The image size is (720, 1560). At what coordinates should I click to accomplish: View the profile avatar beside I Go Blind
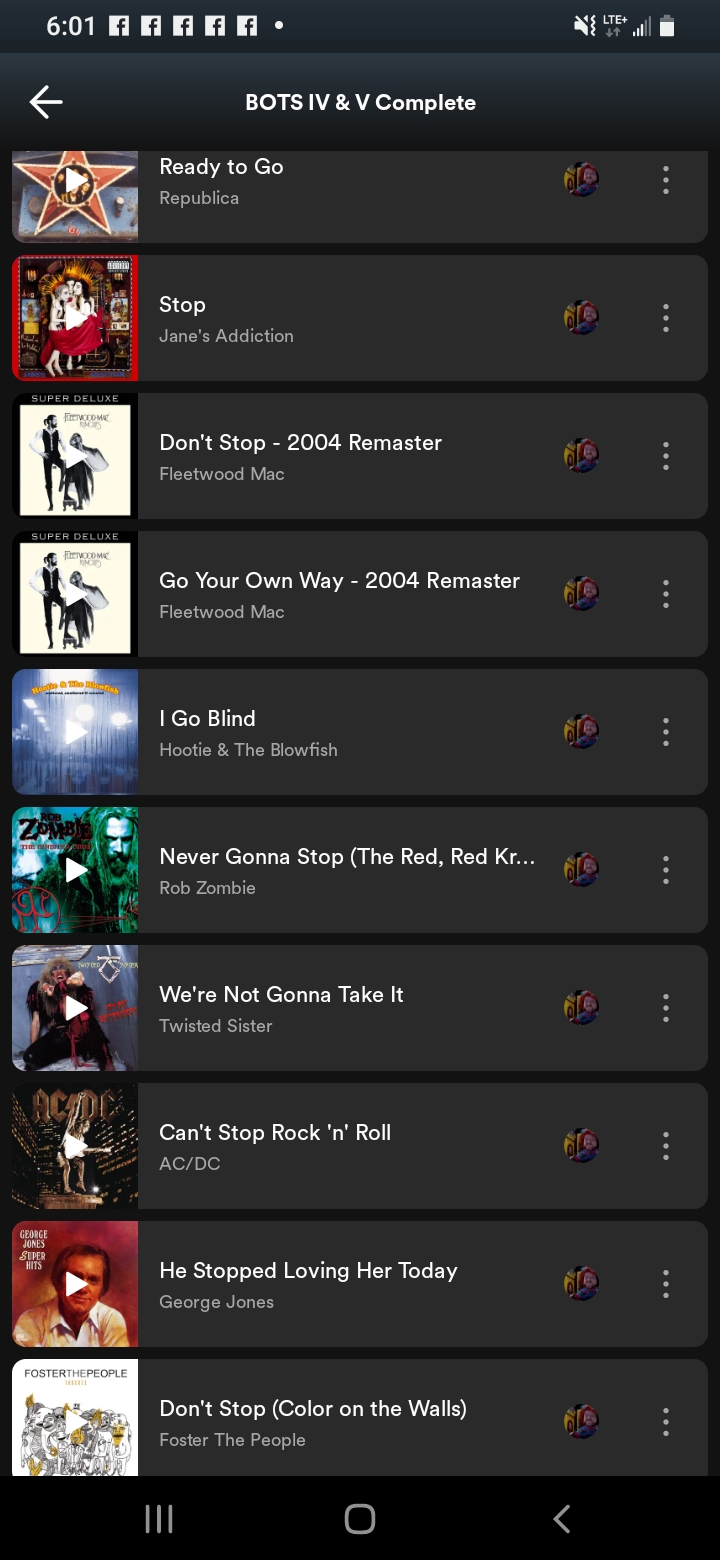coord(581,732)
